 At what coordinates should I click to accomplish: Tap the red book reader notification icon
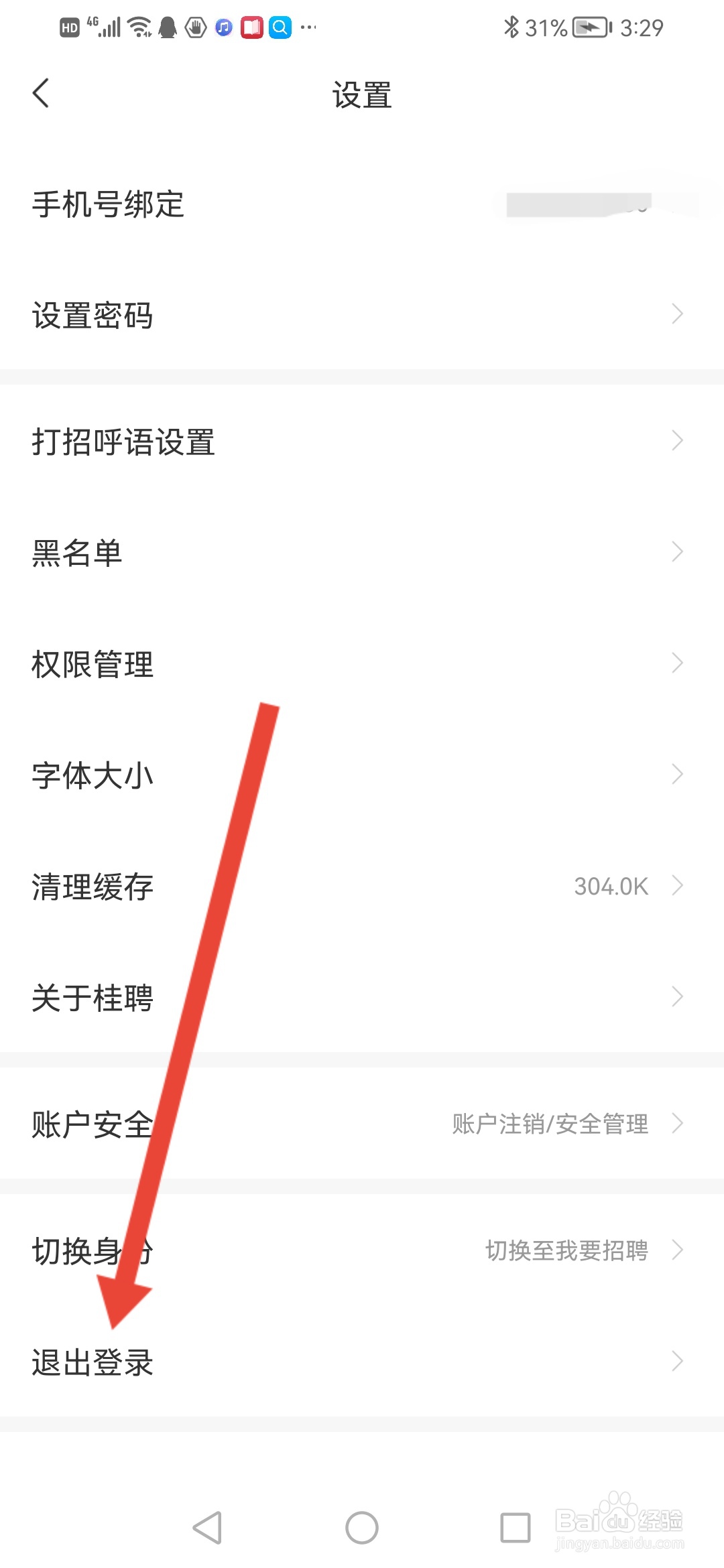pyautogui.click(x=251, y=27)
